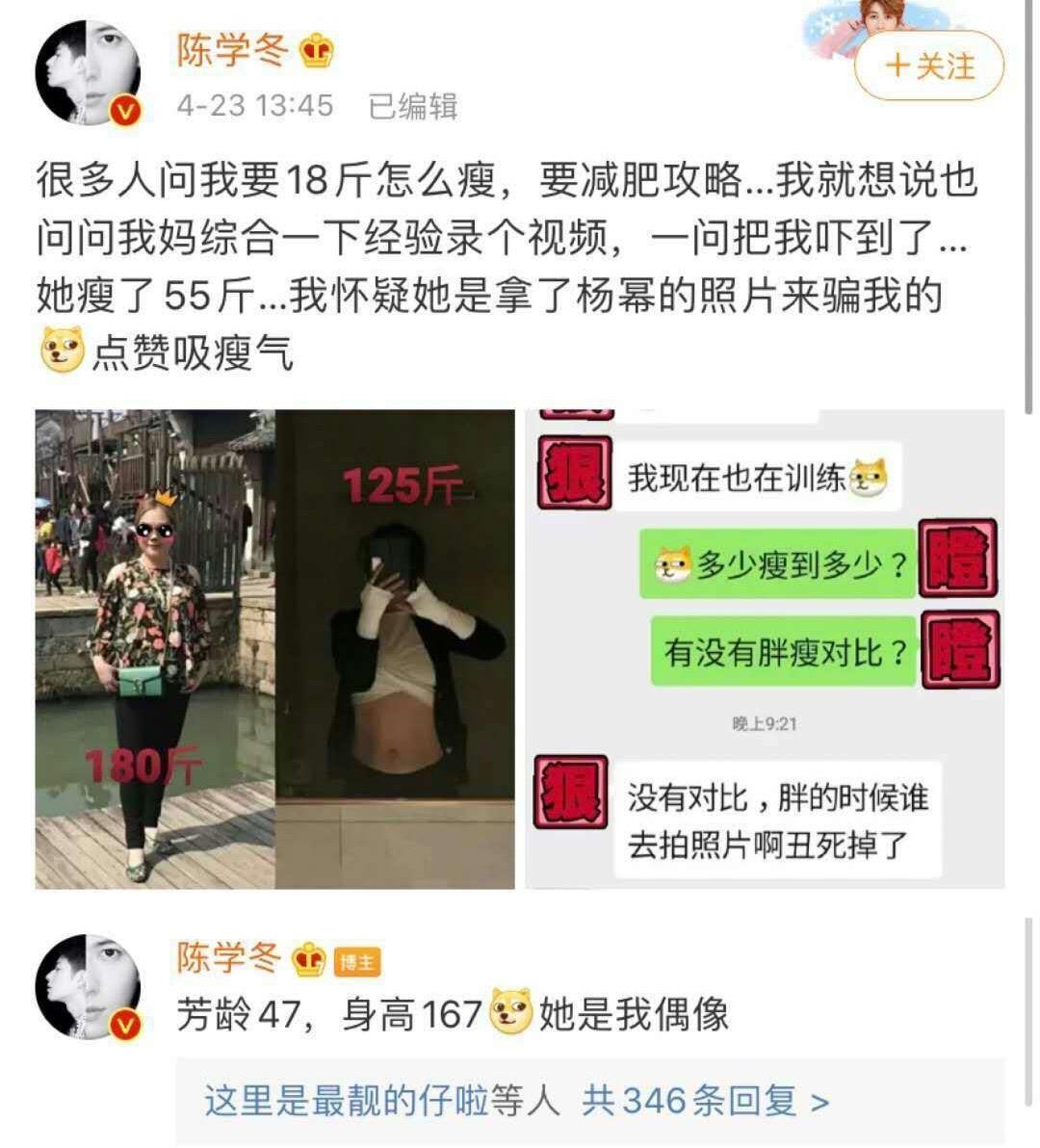
Task: Open the 陈学冬 username on the post
Action: click(232, 50)
